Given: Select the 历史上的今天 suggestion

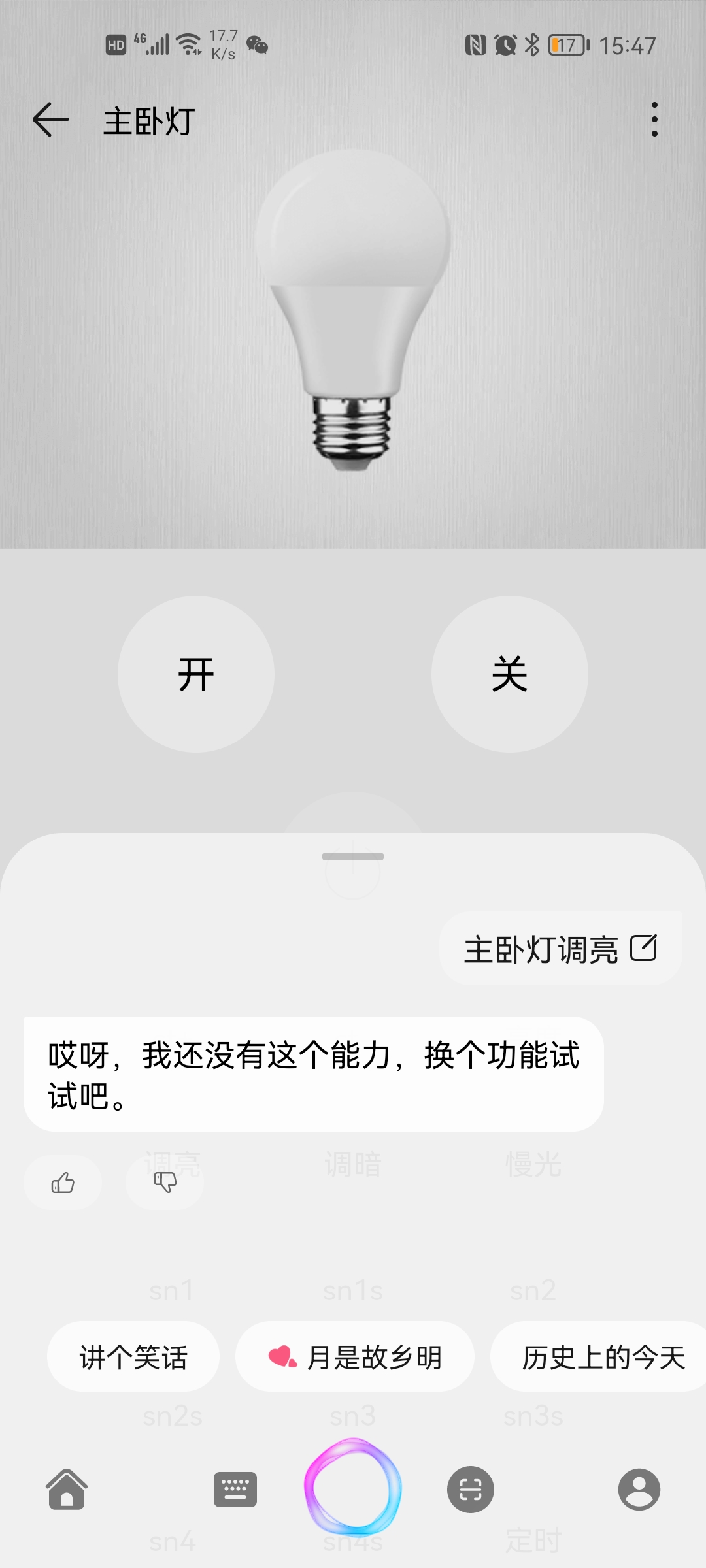Looking at the screenshot, I should (x=602, y=1356).
